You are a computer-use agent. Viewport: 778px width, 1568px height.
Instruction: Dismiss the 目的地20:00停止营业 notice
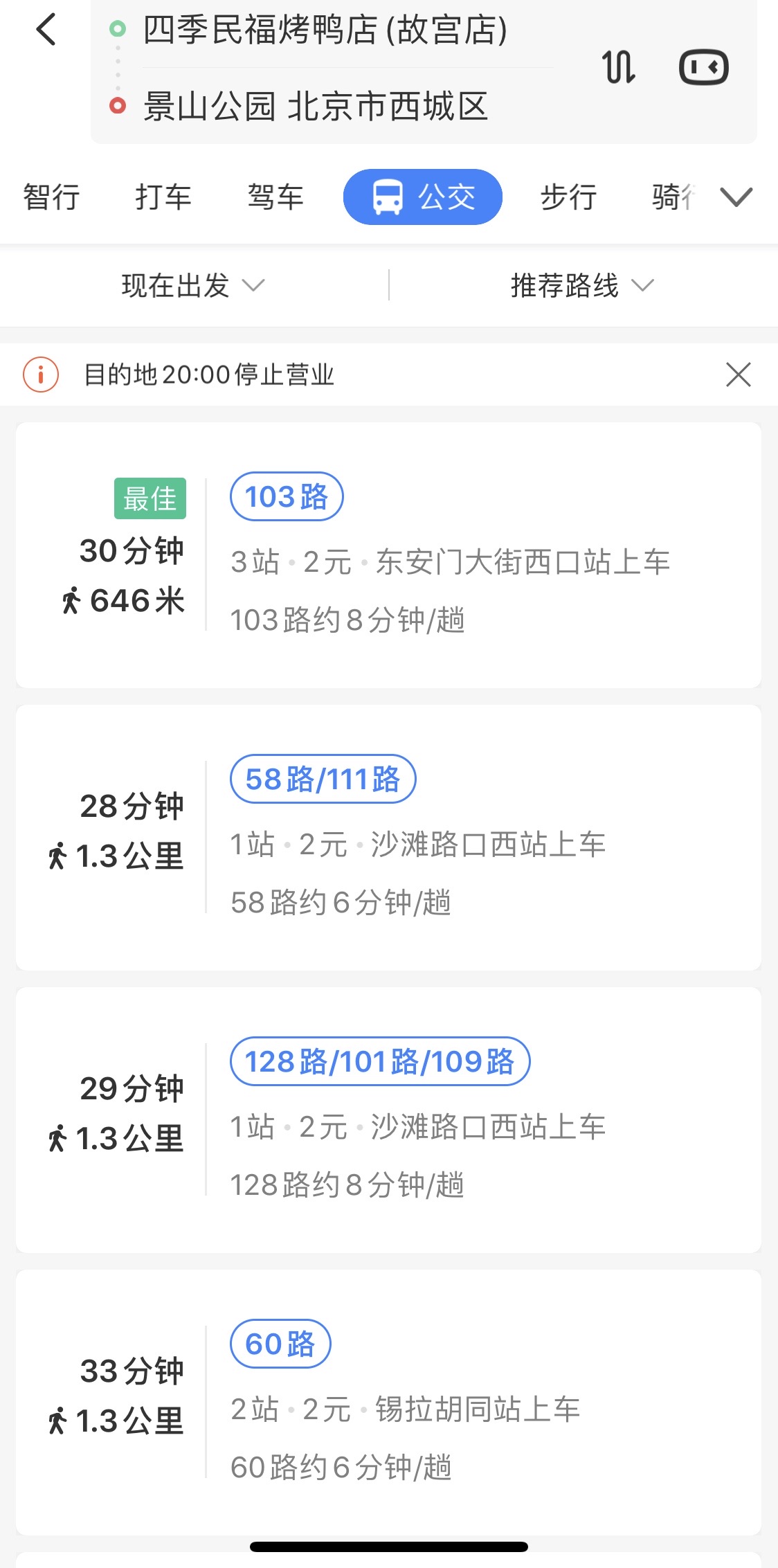pos(739,375)
